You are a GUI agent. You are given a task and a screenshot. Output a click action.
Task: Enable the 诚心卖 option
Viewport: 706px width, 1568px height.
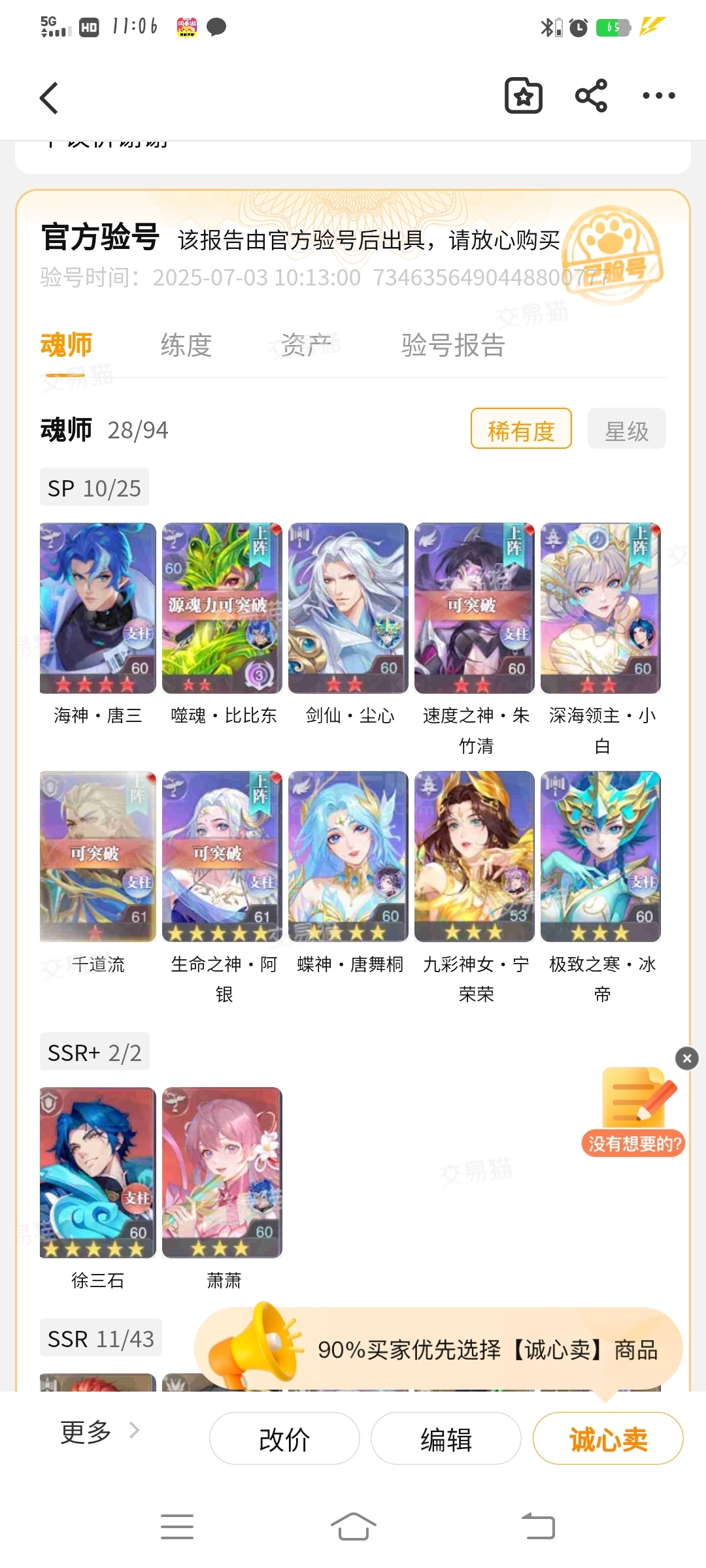point(608,1439)
